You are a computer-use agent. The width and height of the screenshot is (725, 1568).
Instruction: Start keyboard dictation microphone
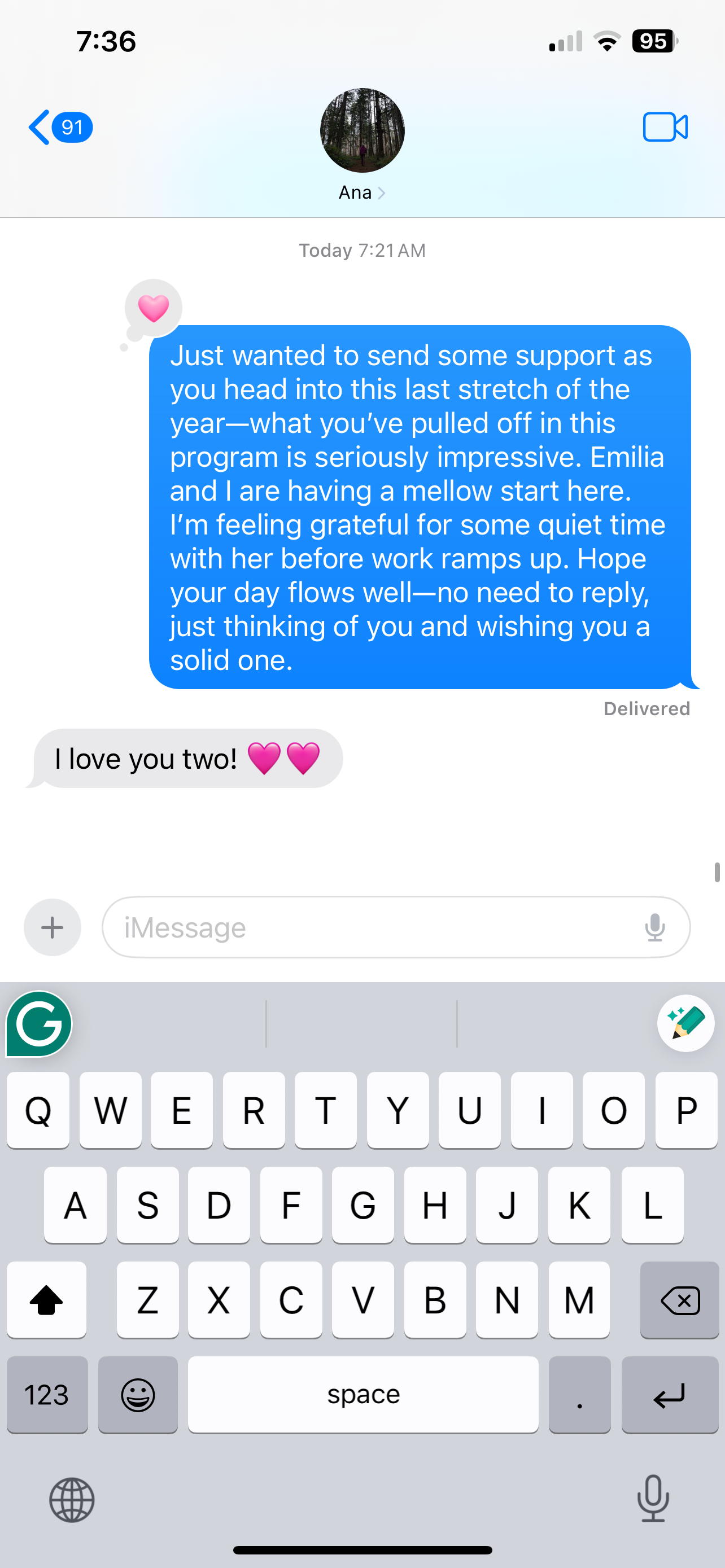pos(653,1499)
